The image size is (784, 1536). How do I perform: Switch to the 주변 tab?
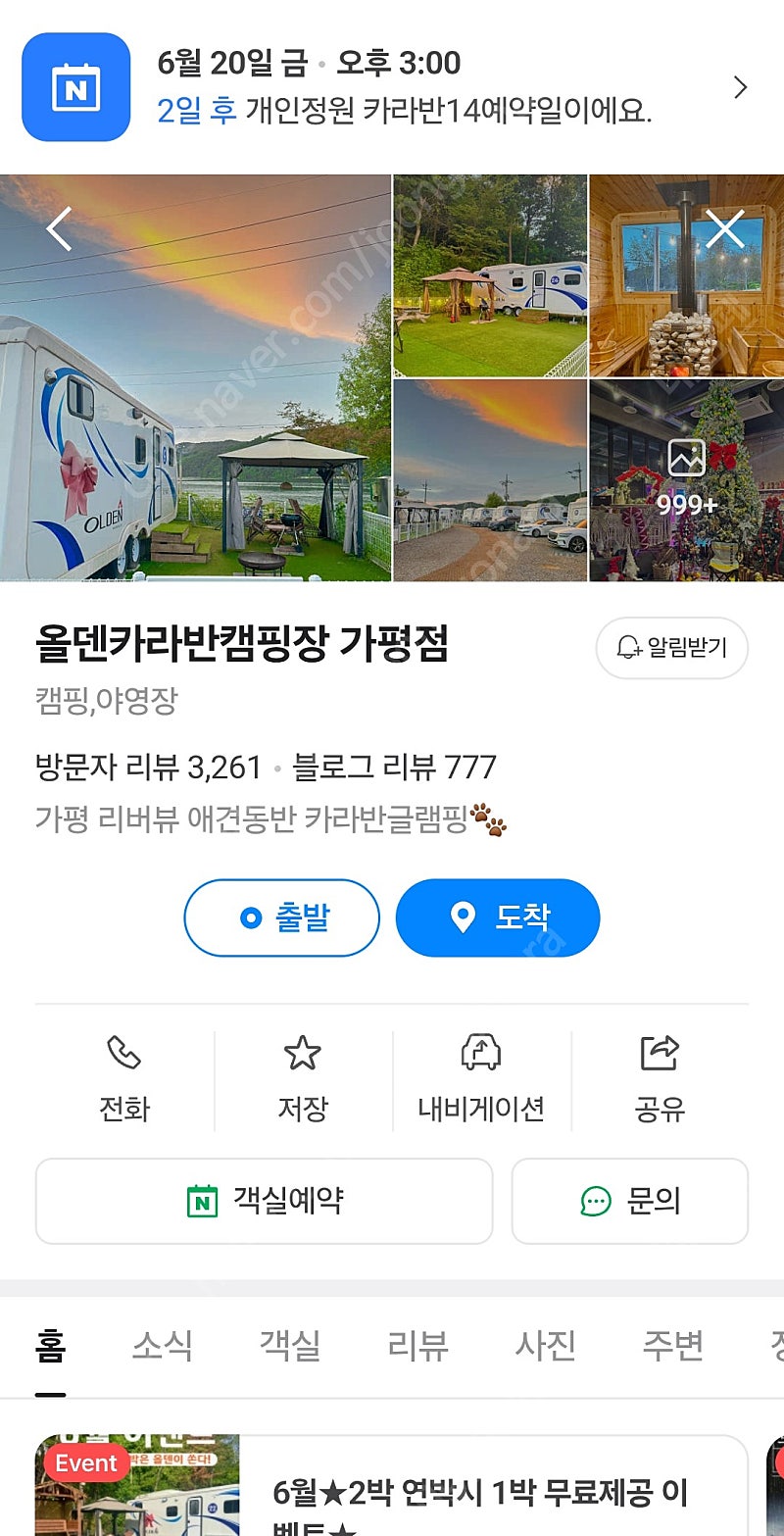(673, 1346)
